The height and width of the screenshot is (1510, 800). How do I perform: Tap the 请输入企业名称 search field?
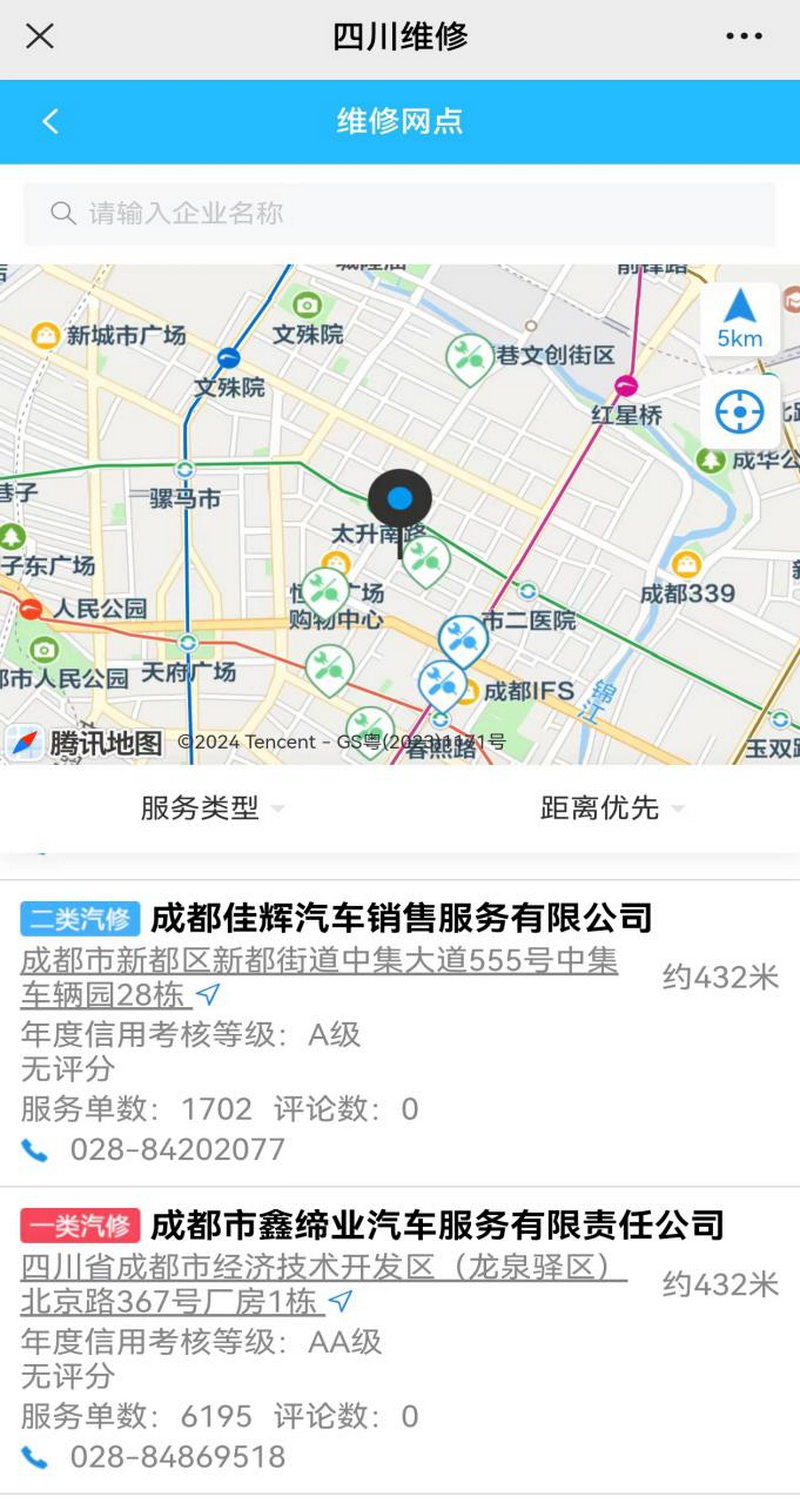(400, 213)
